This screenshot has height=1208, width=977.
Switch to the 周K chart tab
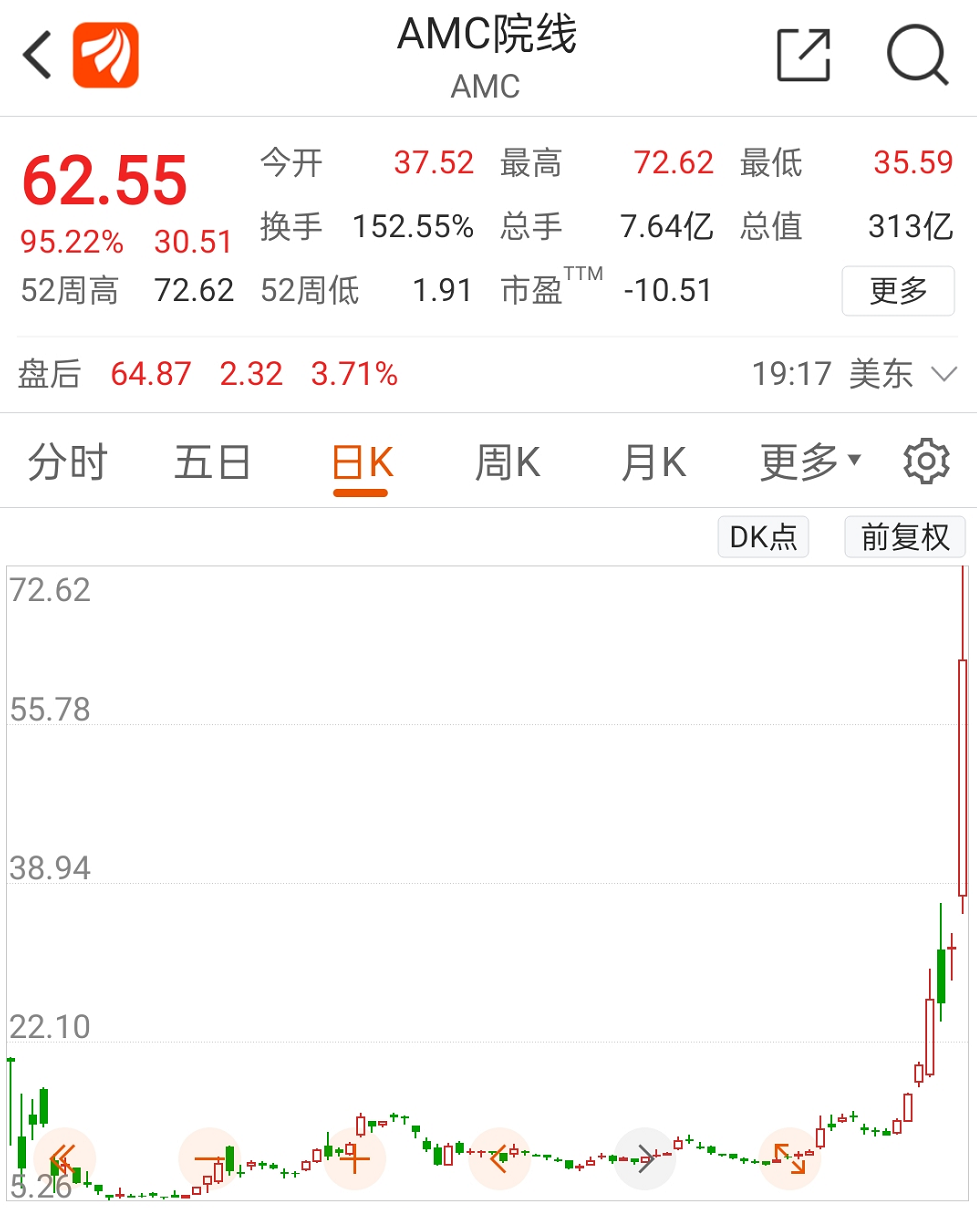coord(507,463)
